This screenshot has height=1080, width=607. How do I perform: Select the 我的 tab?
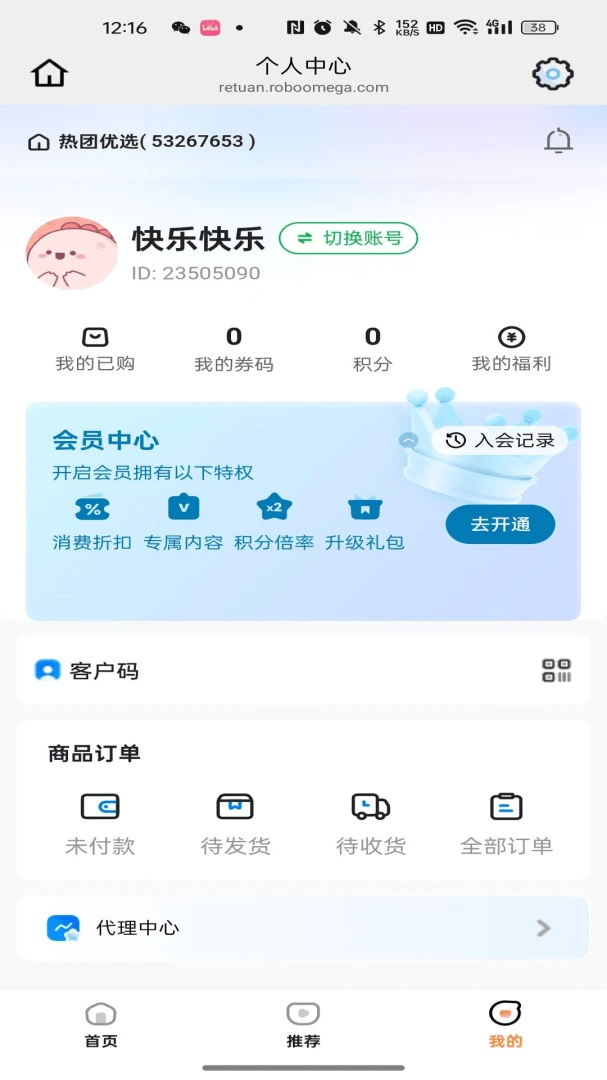tap(505, 1026)
